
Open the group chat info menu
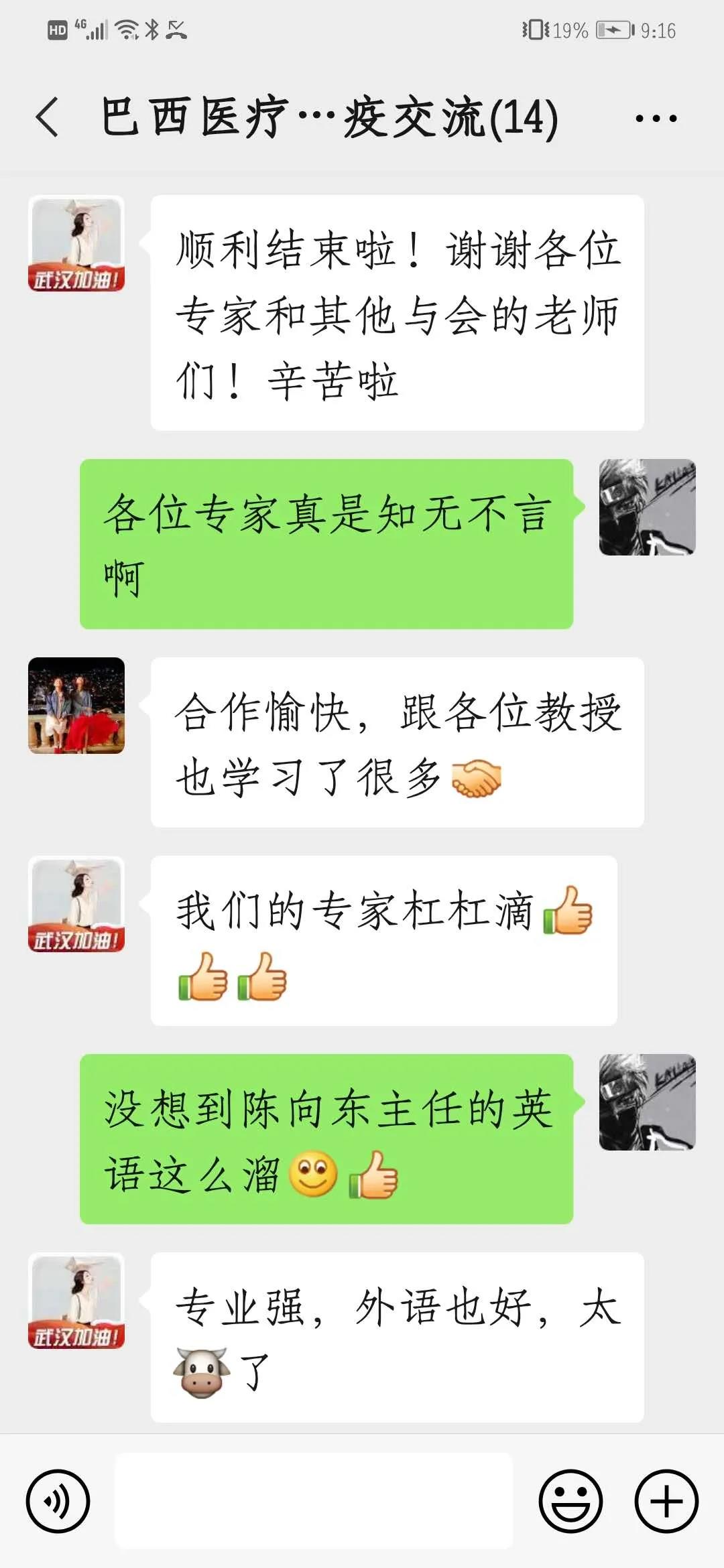[656, 119]
